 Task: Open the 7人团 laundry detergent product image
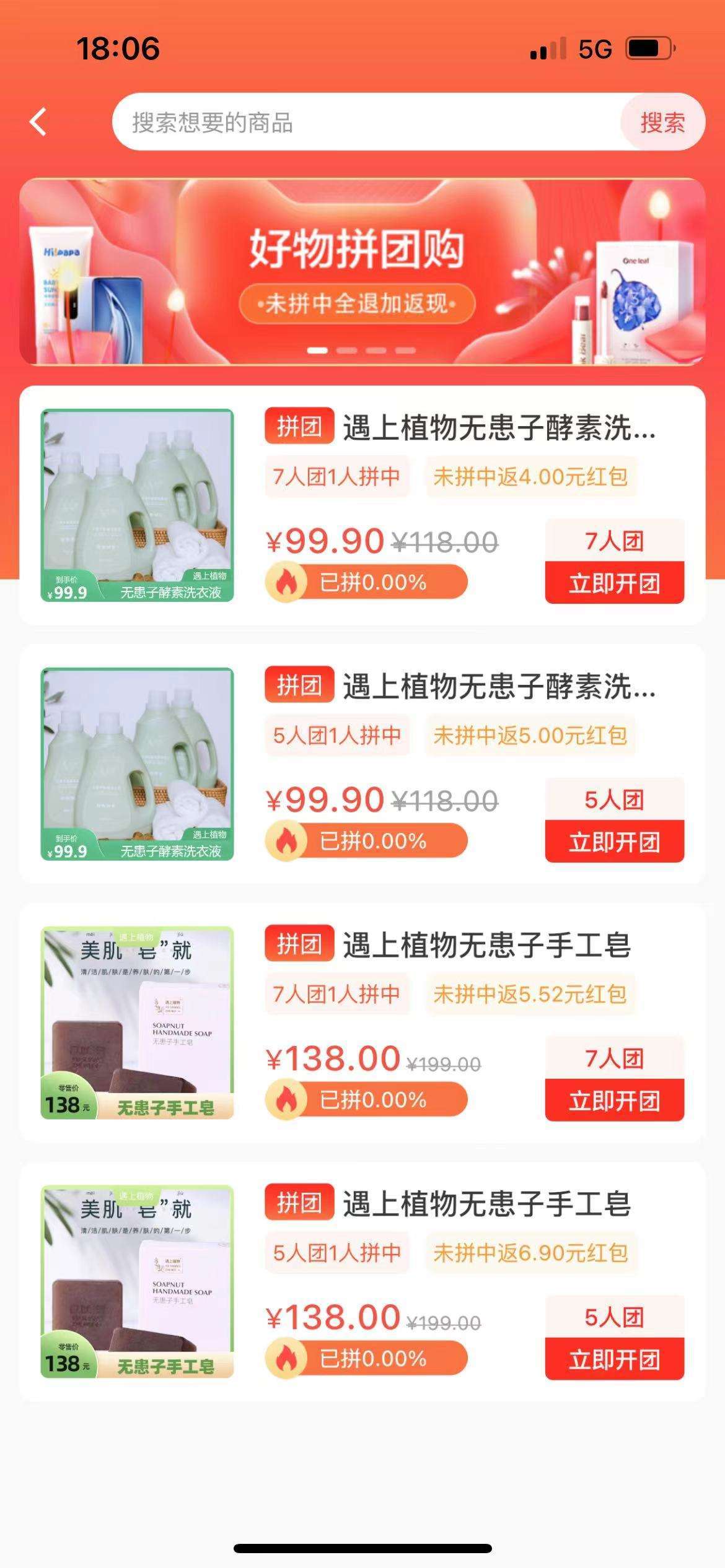tap(137, 505)
